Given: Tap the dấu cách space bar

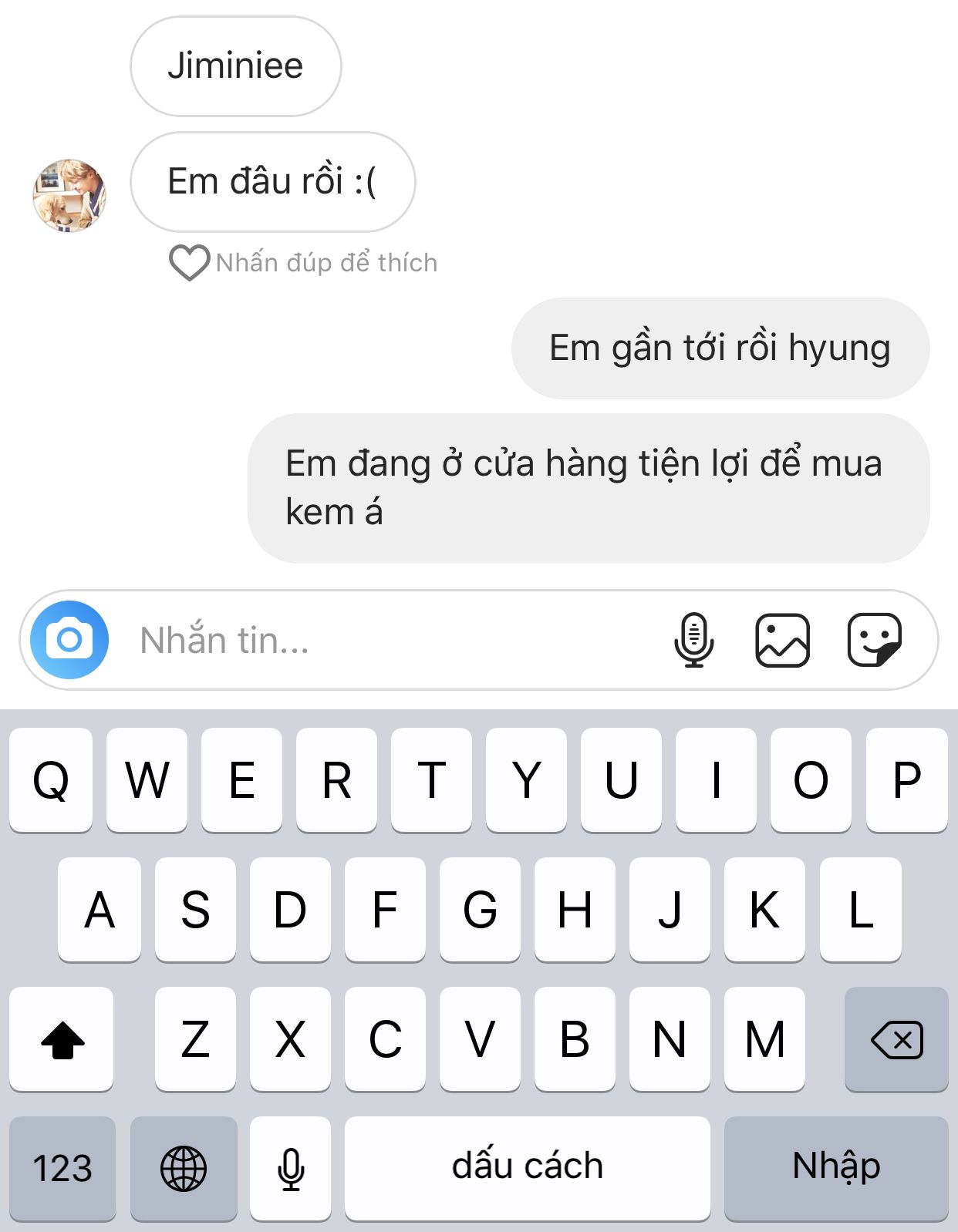Looking at the screenshot, I should [527, 1168].
